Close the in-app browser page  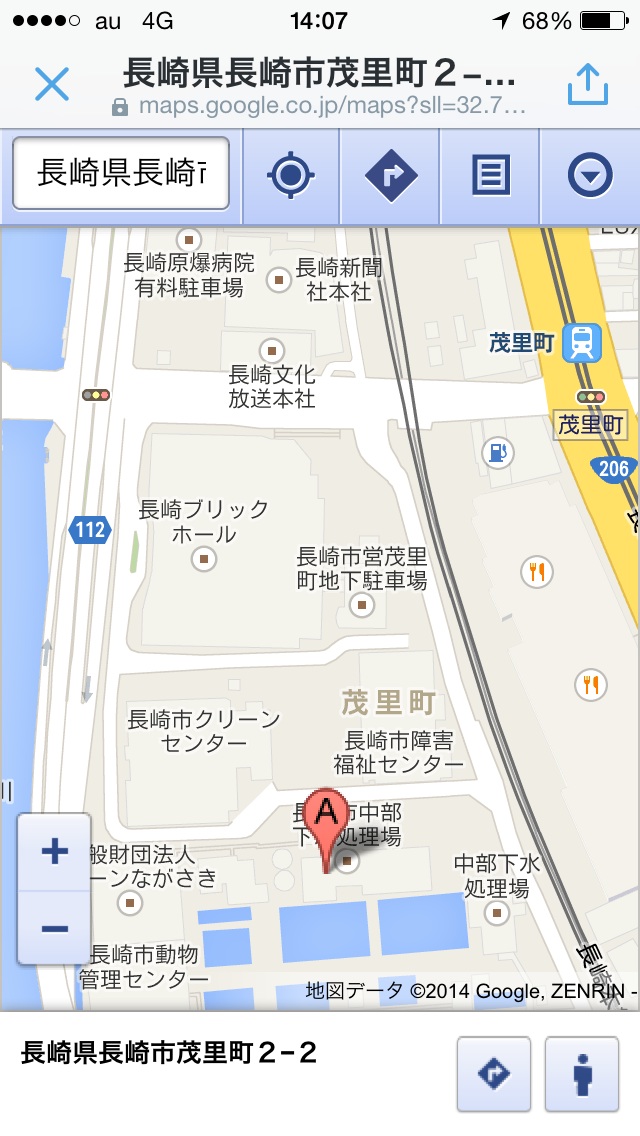(51, 85)
